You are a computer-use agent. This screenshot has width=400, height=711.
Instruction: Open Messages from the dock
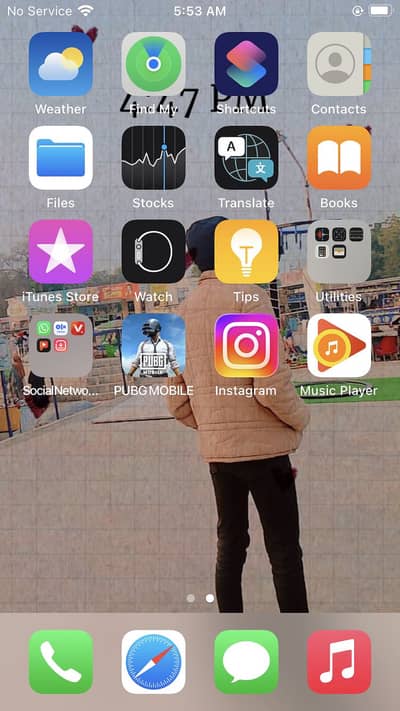tap(246, 662)
